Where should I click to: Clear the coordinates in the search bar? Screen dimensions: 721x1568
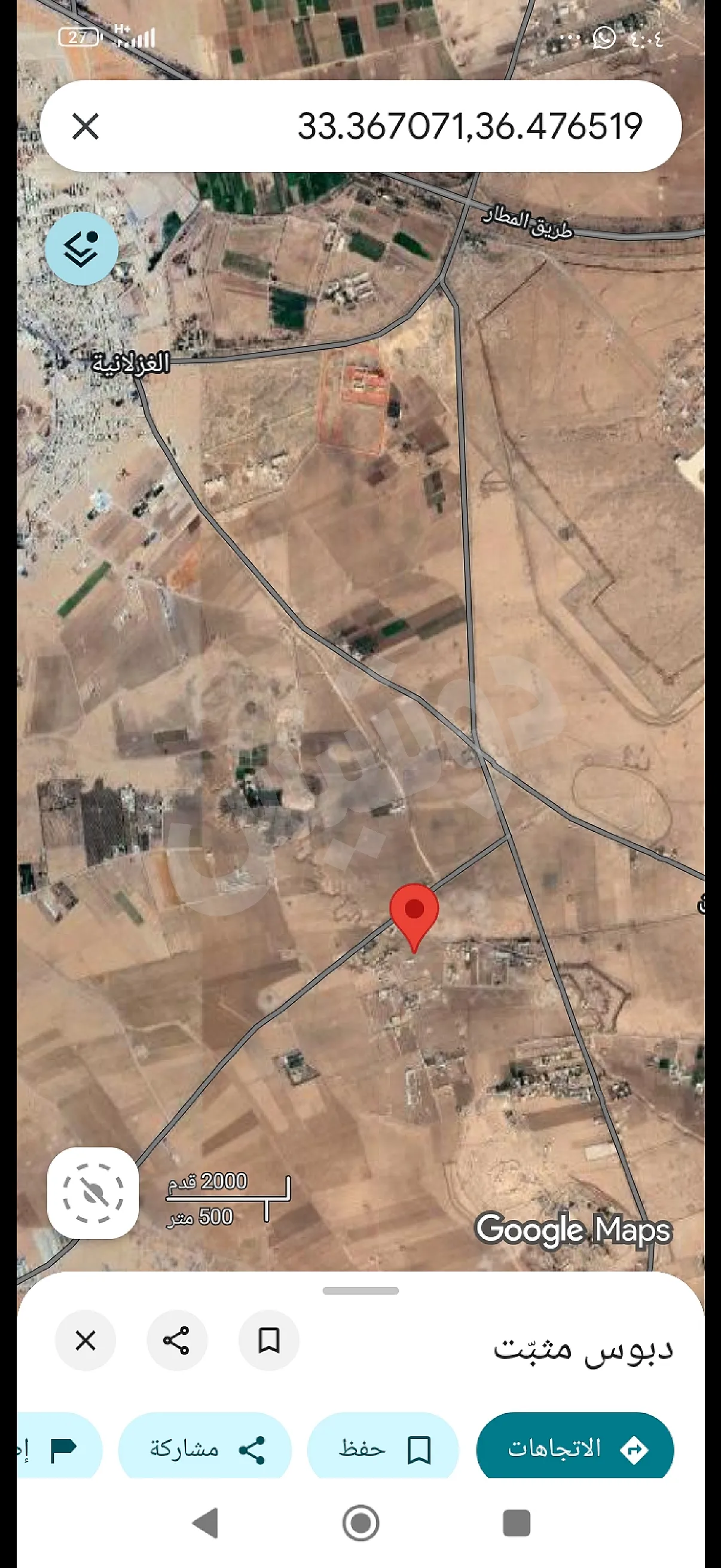click(x=85, y=127)
